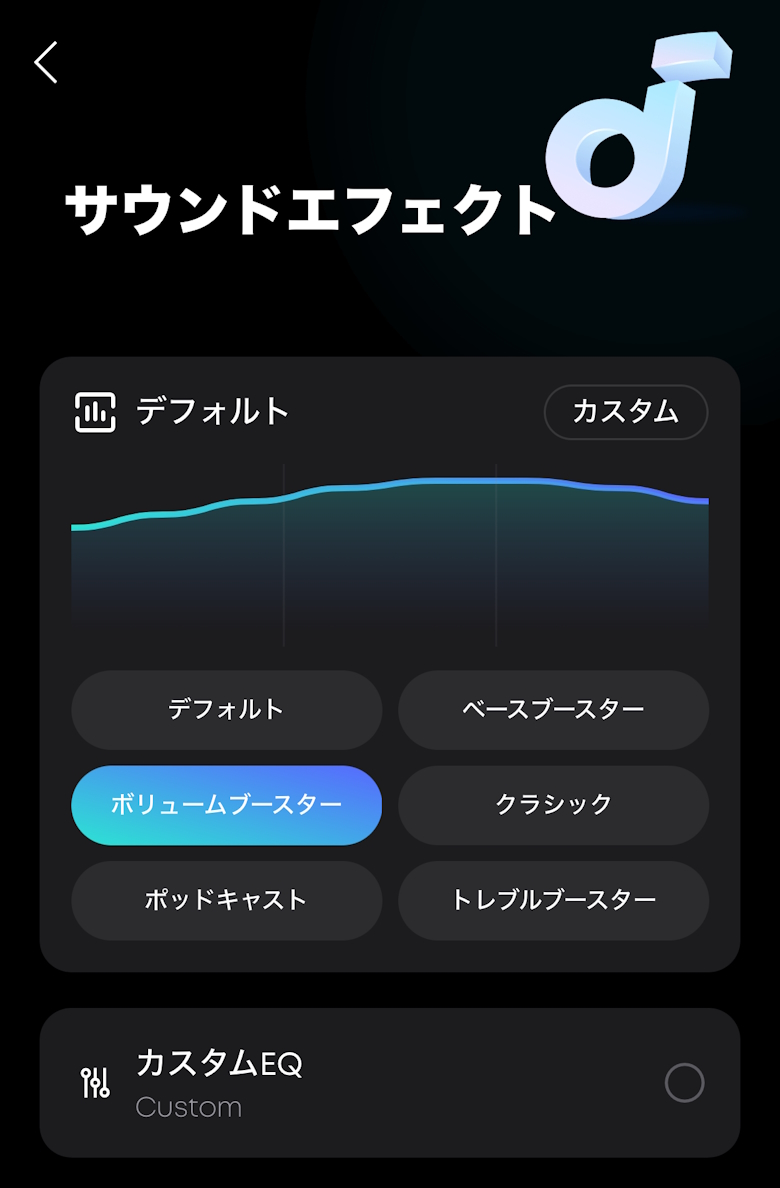
Task: Switch to the トレブルブースター preset
Action: pos(553,900)
